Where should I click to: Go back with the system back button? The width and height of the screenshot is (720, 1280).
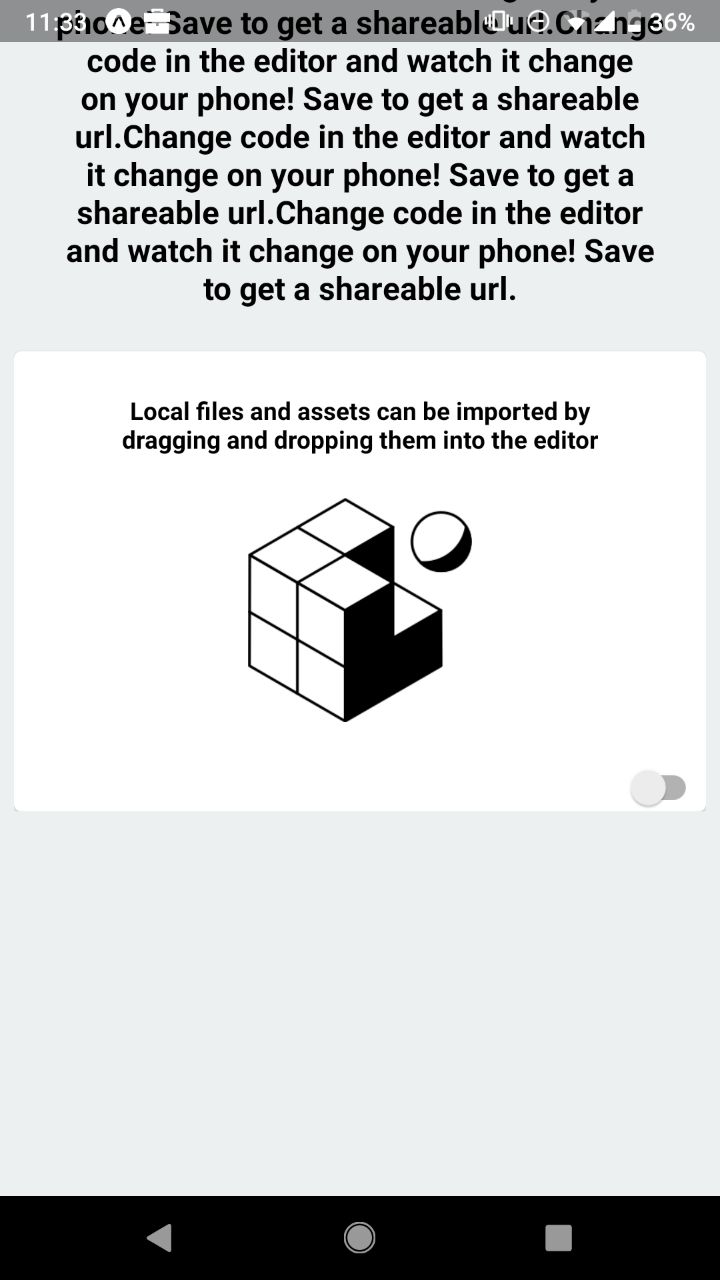(x=160, y=1237)
